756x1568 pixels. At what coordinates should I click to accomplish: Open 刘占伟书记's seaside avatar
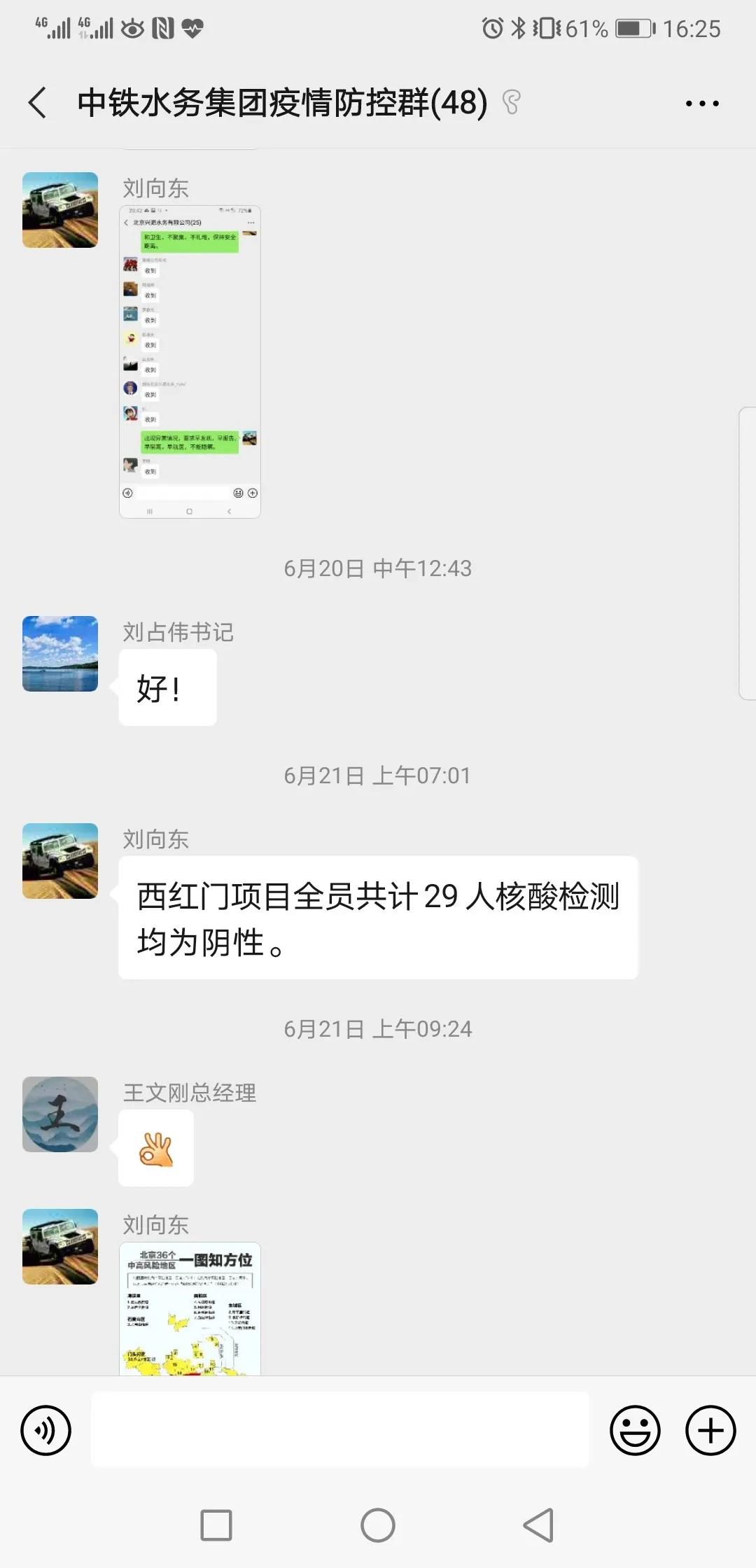(59, 654)
